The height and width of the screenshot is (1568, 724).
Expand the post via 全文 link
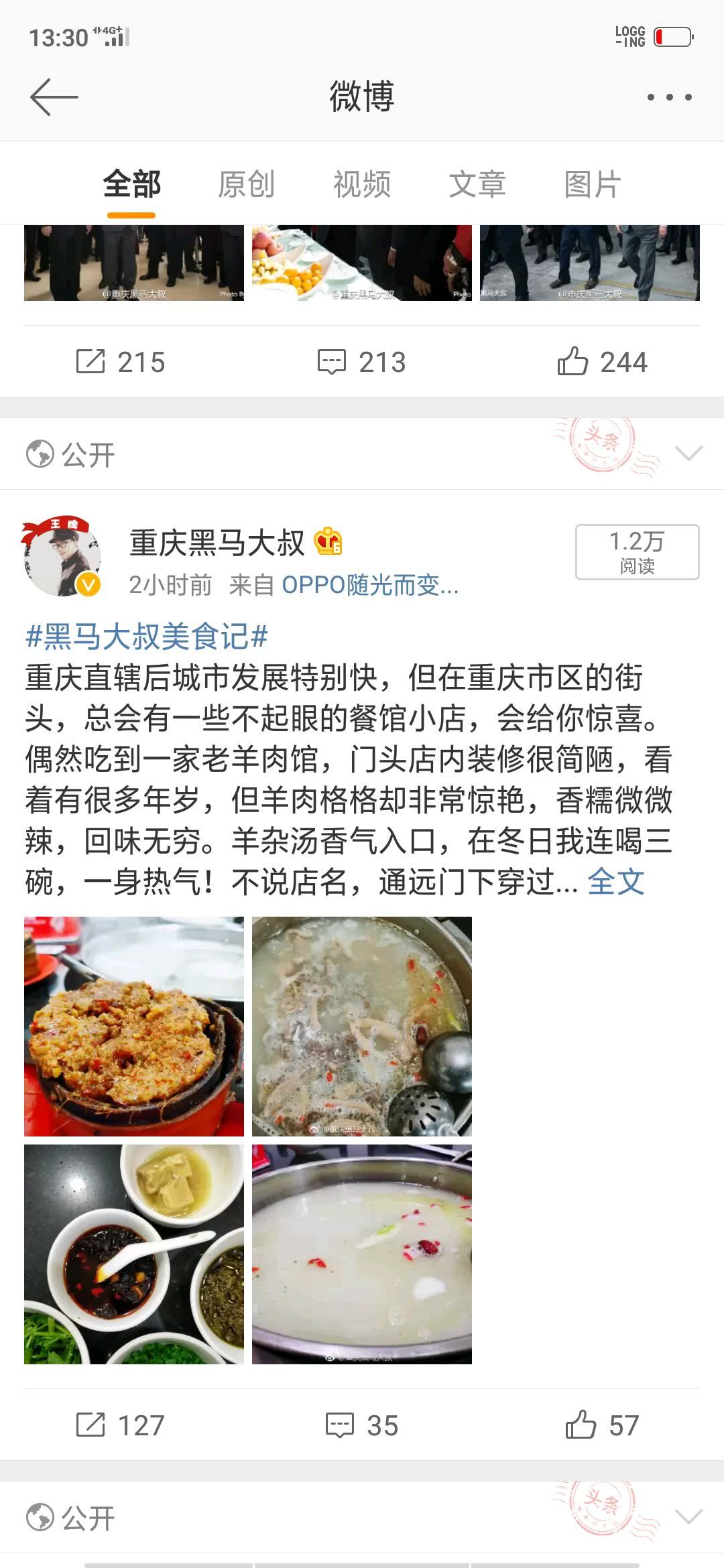coord(615,882)
